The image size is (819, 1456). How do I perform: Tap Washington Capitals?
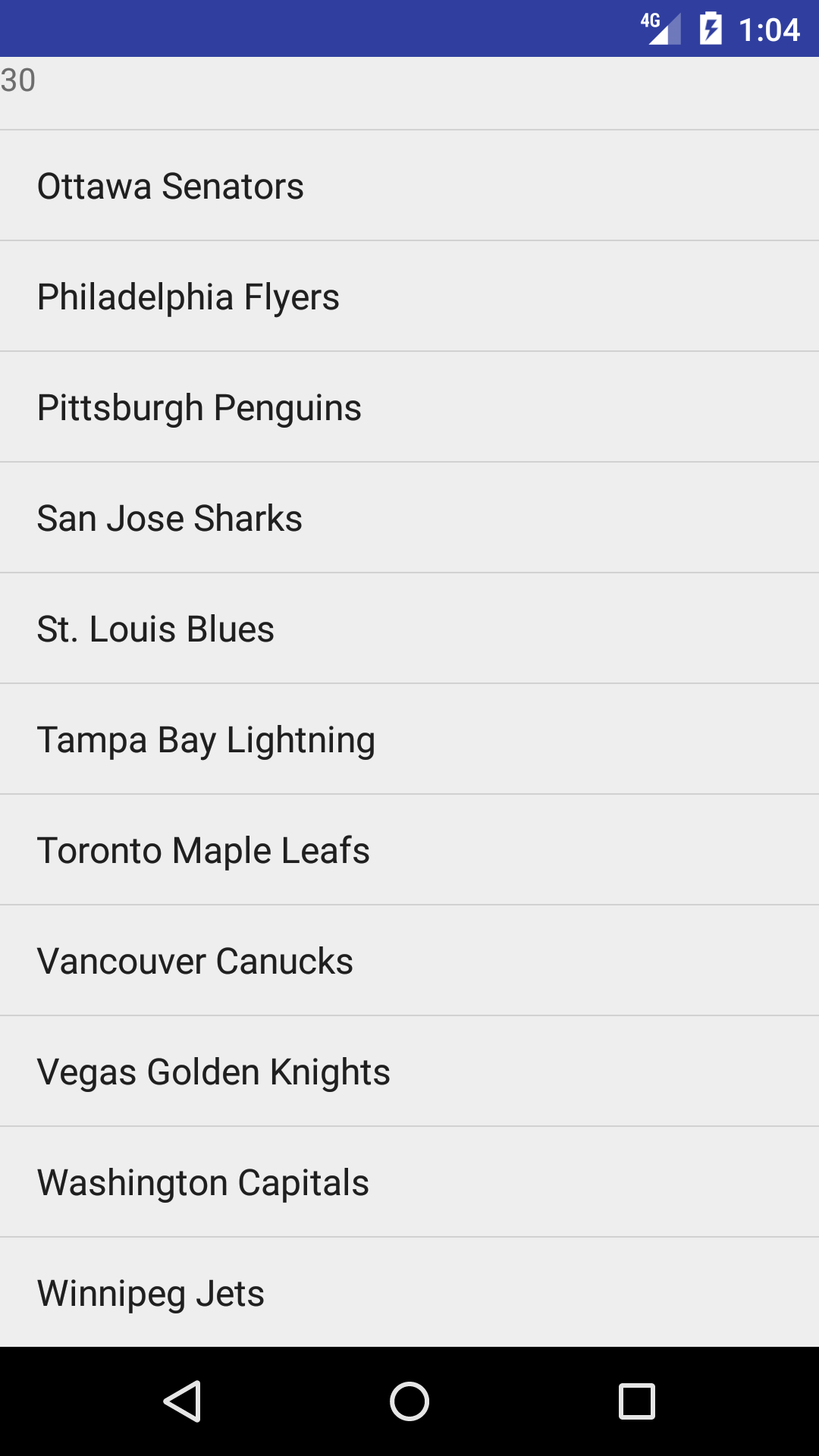pyautogui.click(x=409, y=1182)
